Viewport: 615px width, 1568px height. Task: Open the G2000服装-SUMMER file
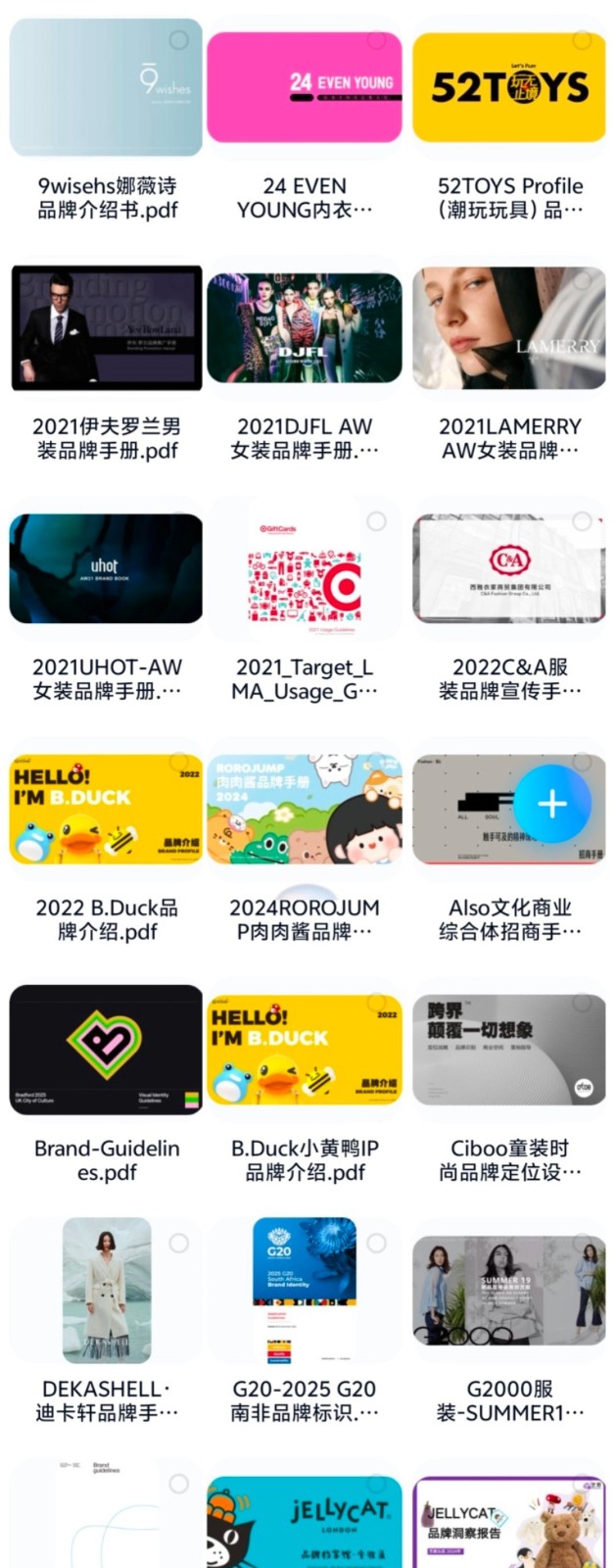tap(509, 1291)
